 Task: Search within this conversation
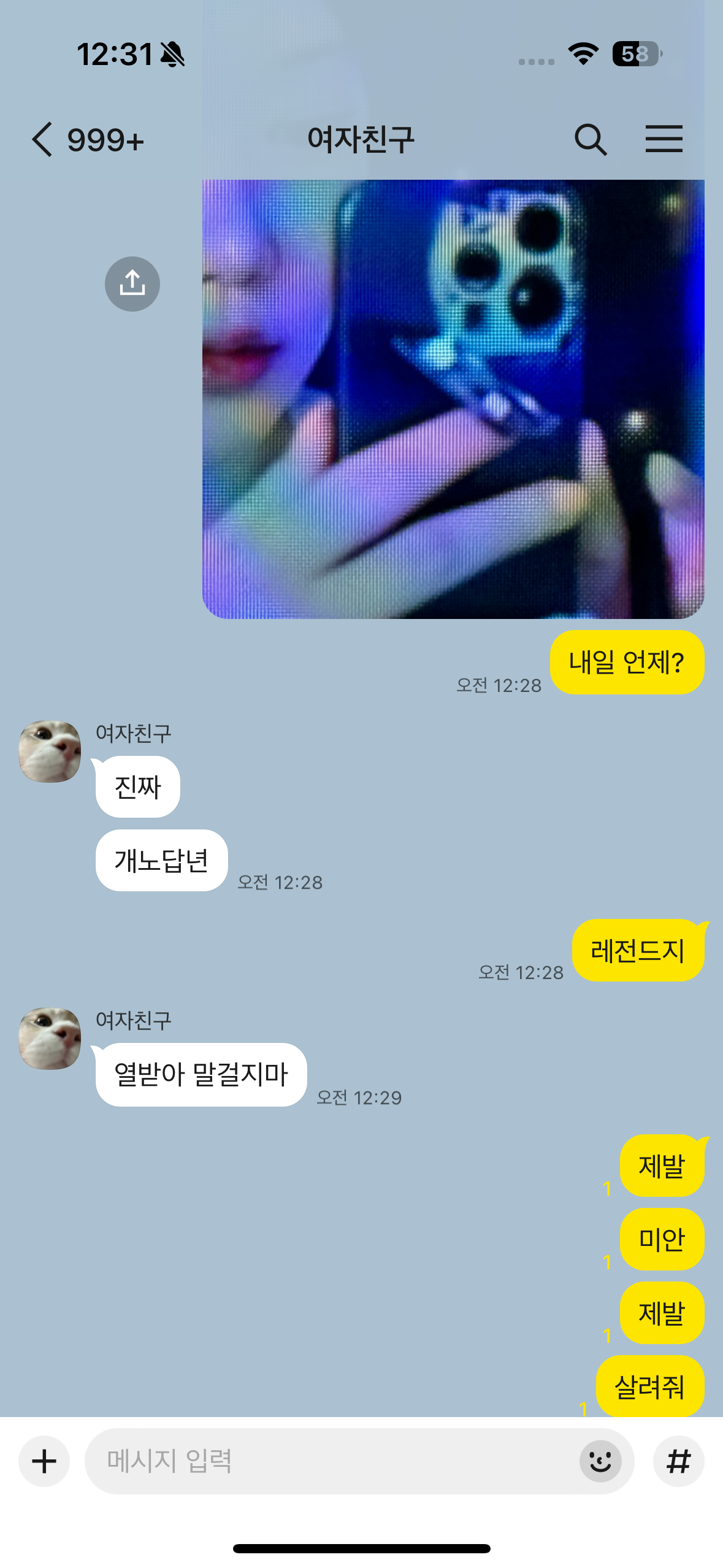[590, 139]
